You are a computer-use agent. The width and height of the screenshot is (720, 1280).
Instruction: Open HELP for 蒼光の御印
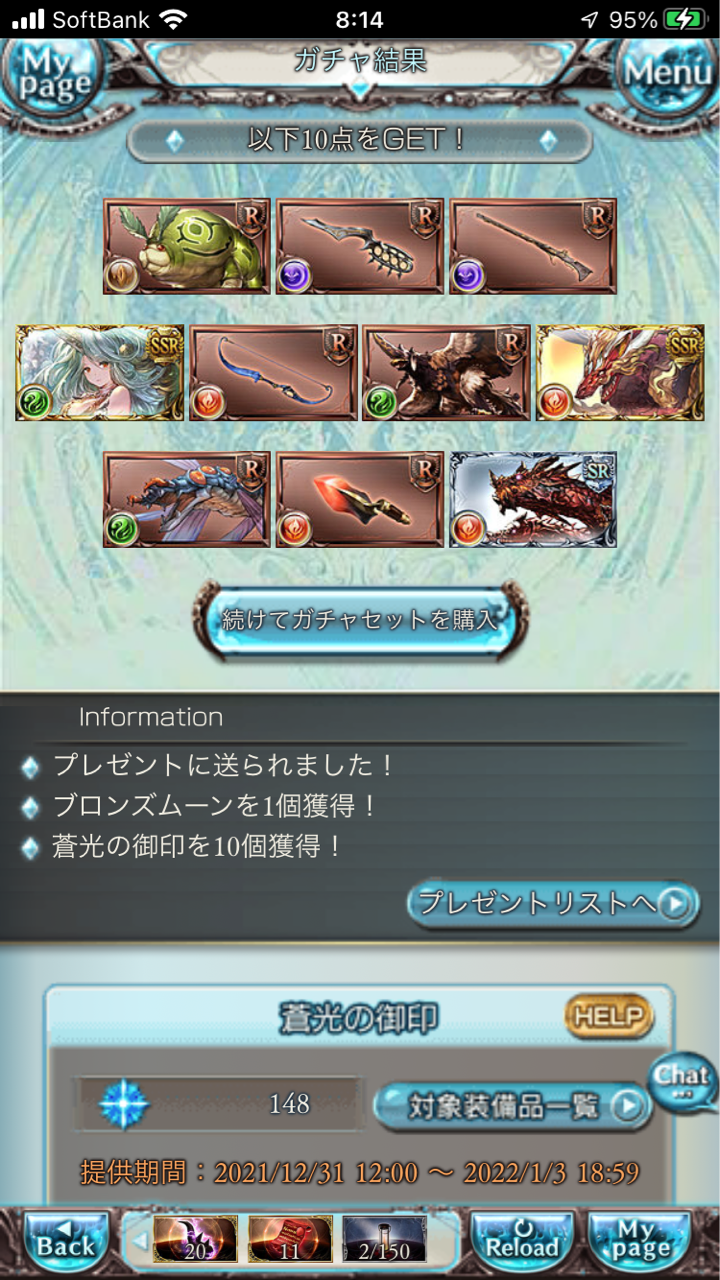point(609,1017)
